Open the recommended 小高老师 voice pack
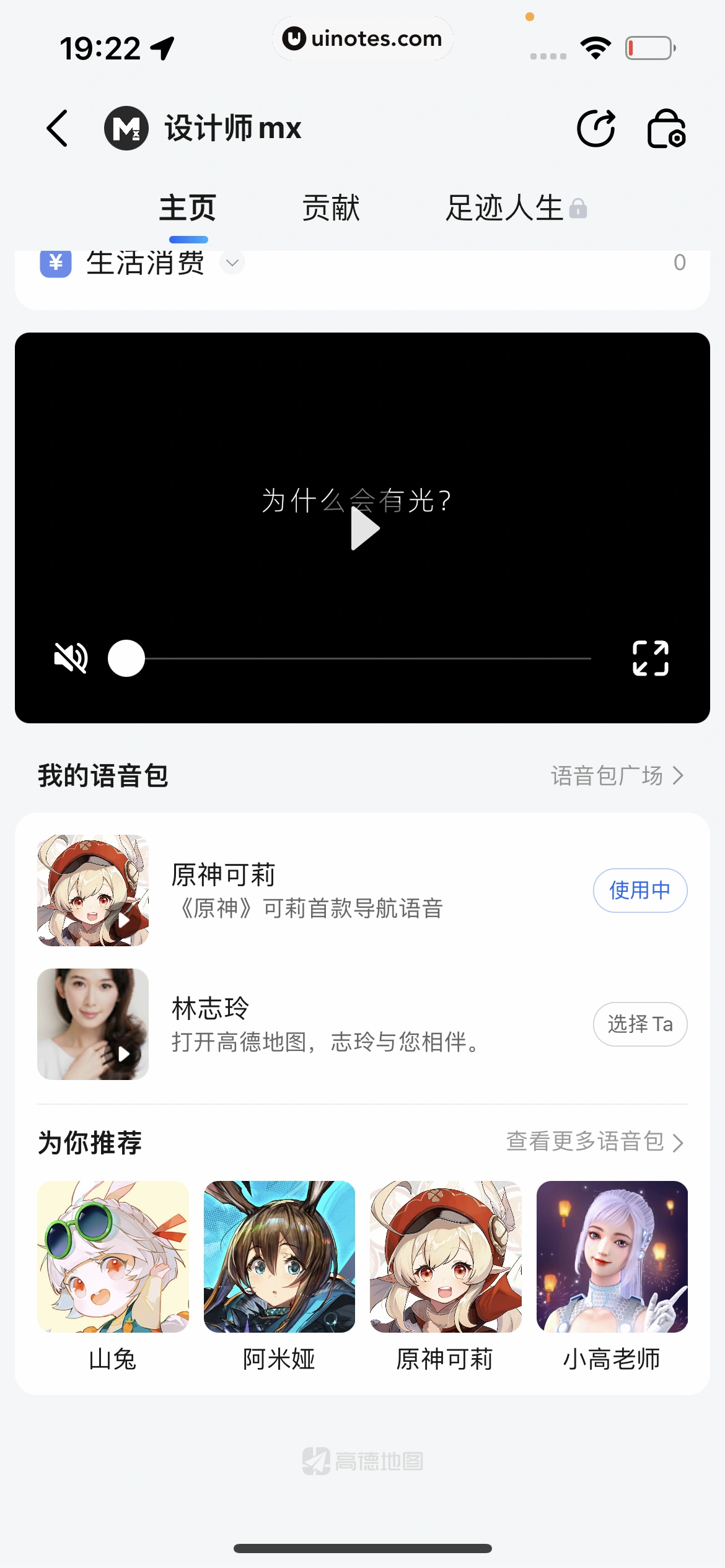This screenshot has height=1568, width=725. (612, 1257)
